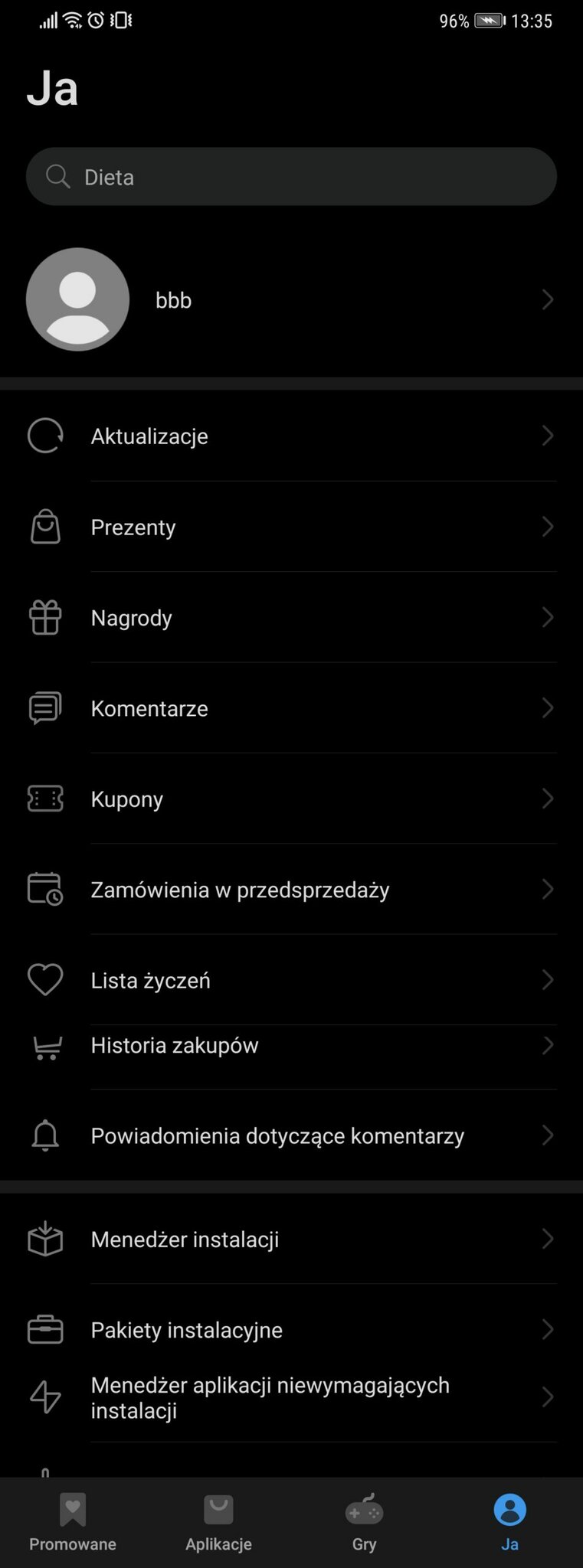View Lista życzeń

291,980
